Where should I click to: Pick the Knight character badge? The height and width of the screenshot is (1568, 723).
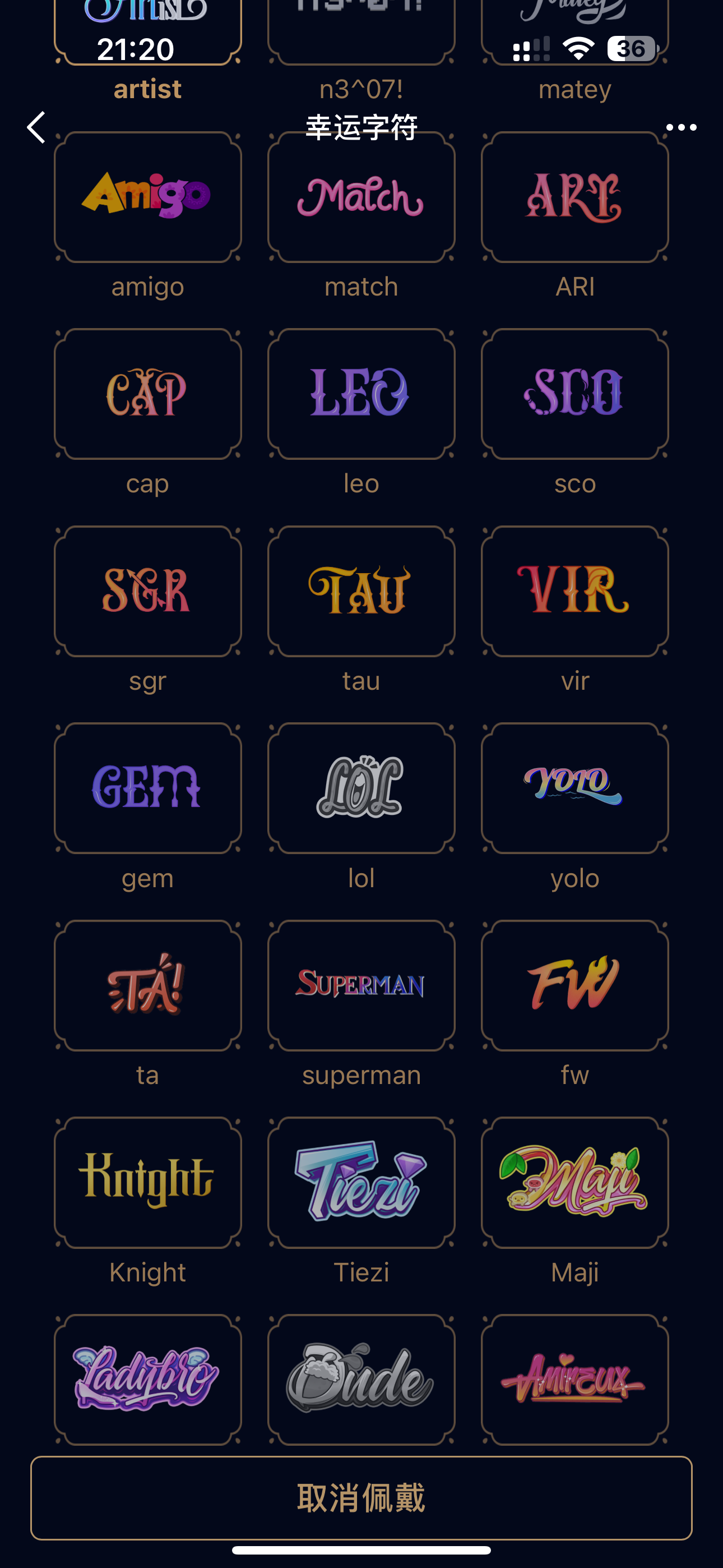[147, 1182]
